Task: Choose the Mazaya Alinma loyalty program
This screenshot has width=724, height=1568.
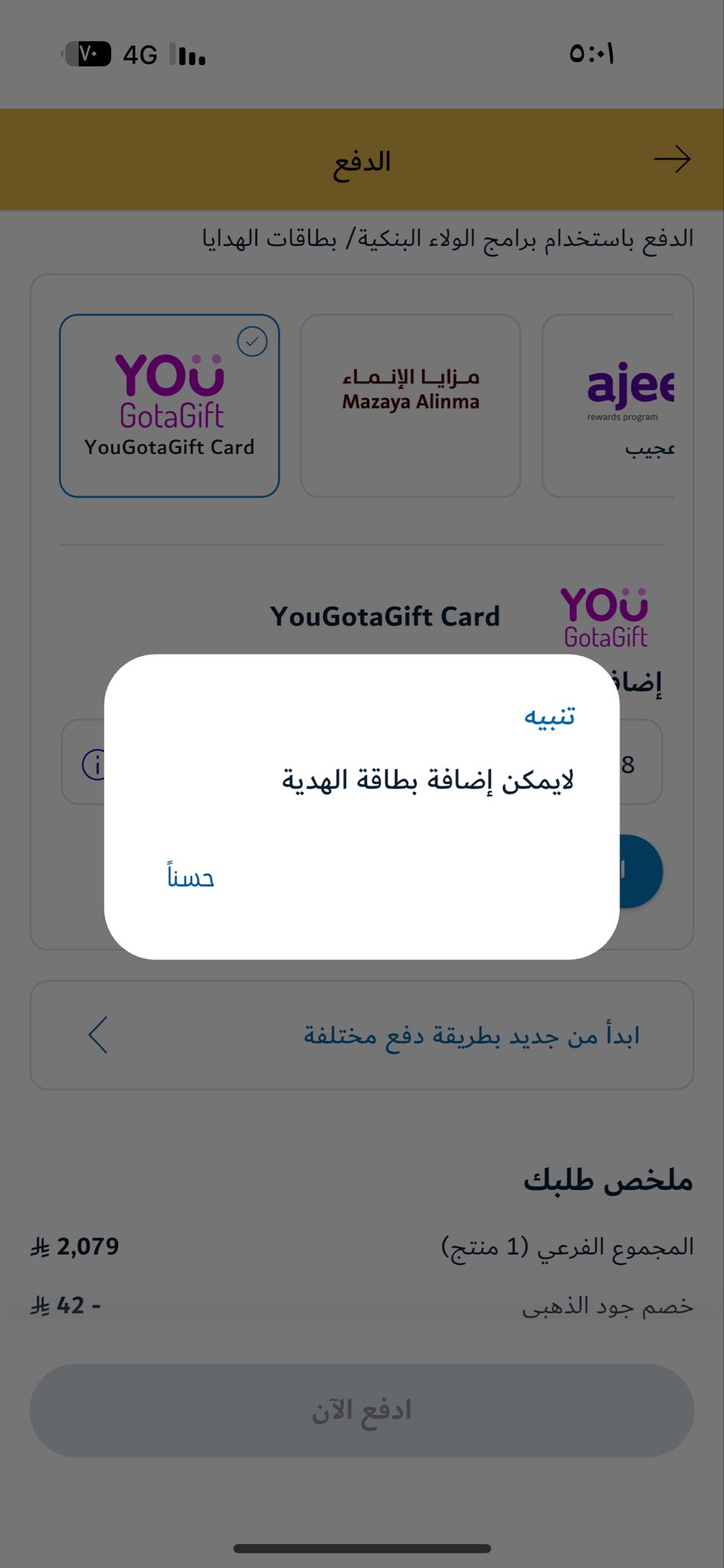Action: tap(411, 406)
